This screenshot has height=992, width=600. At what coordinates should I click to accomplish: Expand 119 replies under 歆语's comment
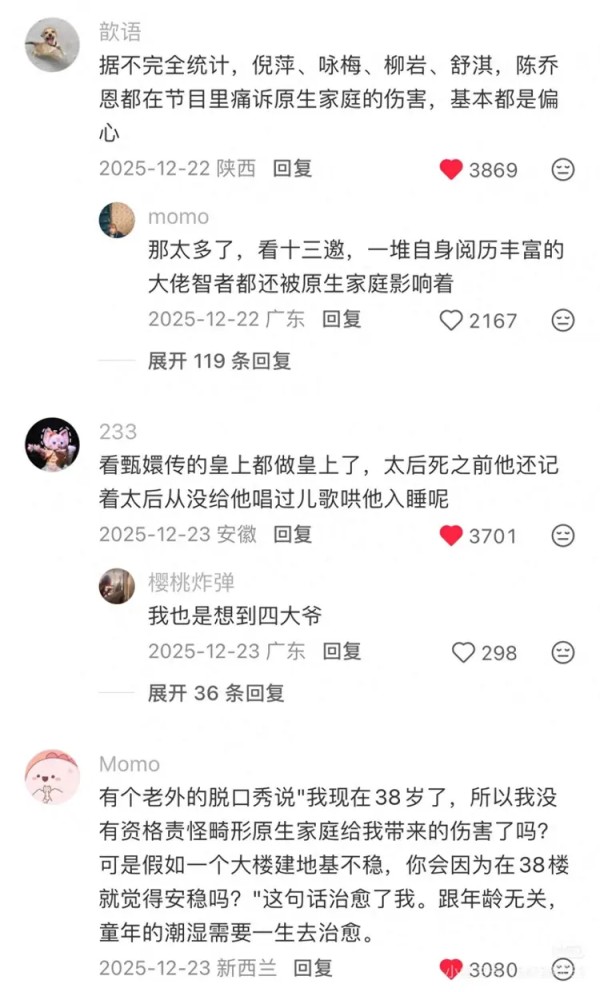click(219, 361)
